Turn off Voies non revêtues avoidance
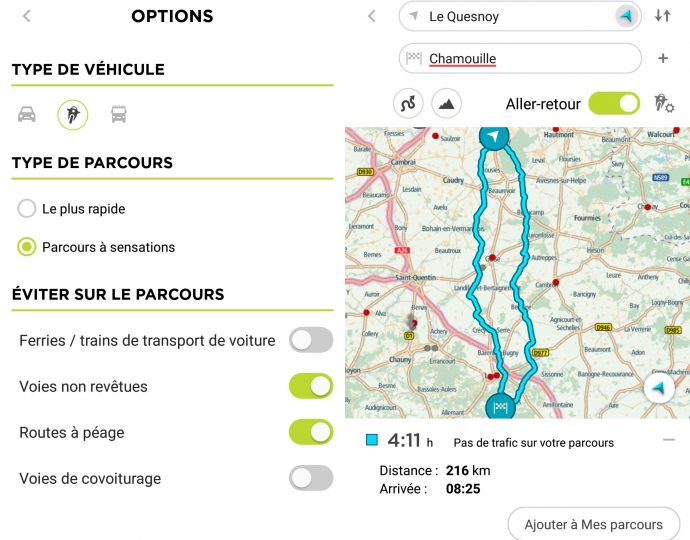This screenshot has height=540, width=690. pyautogui.click(x=310, y=386)
